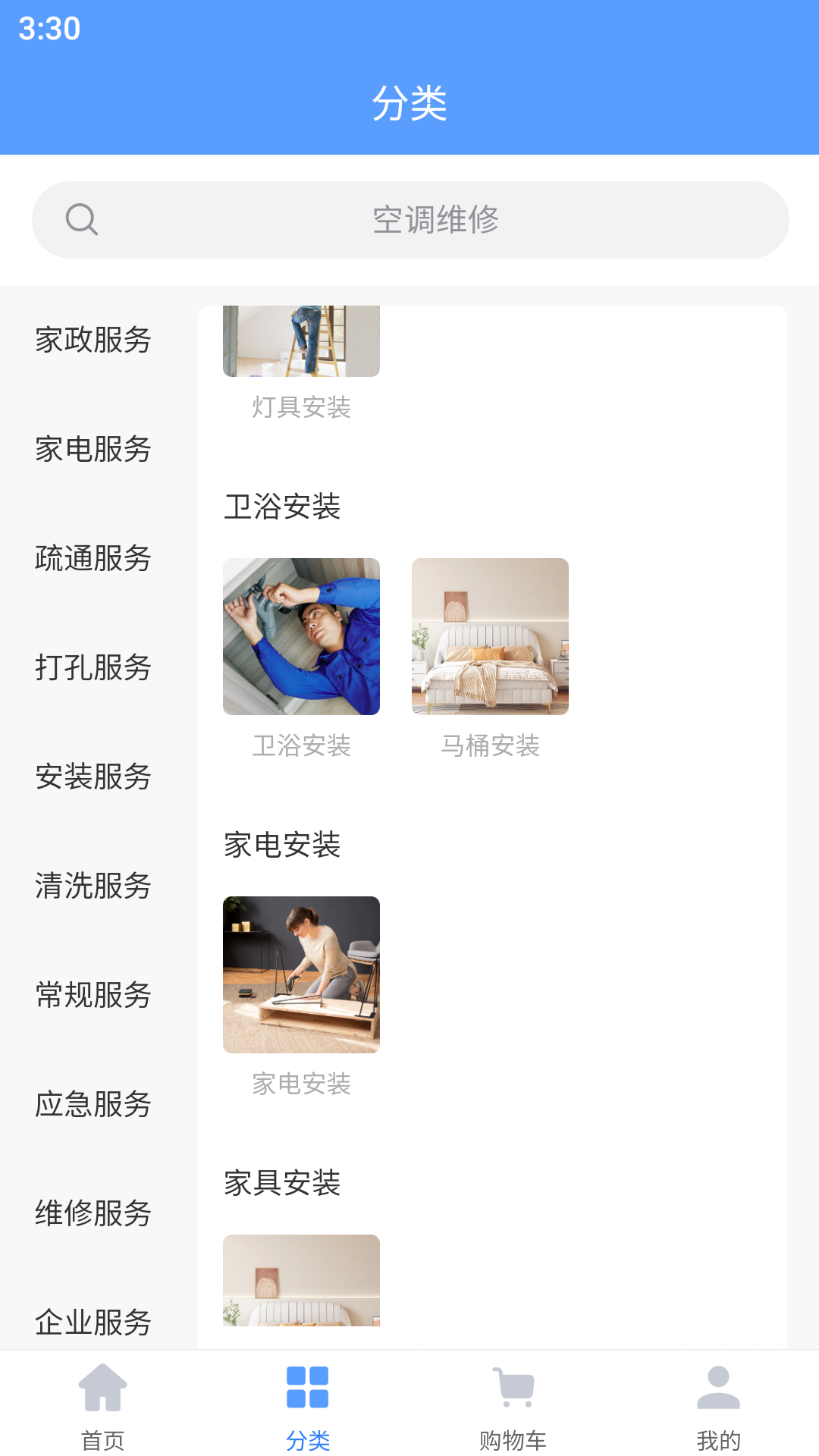This screenshot has width=819, height=1456.
Task: Open the 卫浴安装 service with plumber photo
Action: tap(301, 637)
